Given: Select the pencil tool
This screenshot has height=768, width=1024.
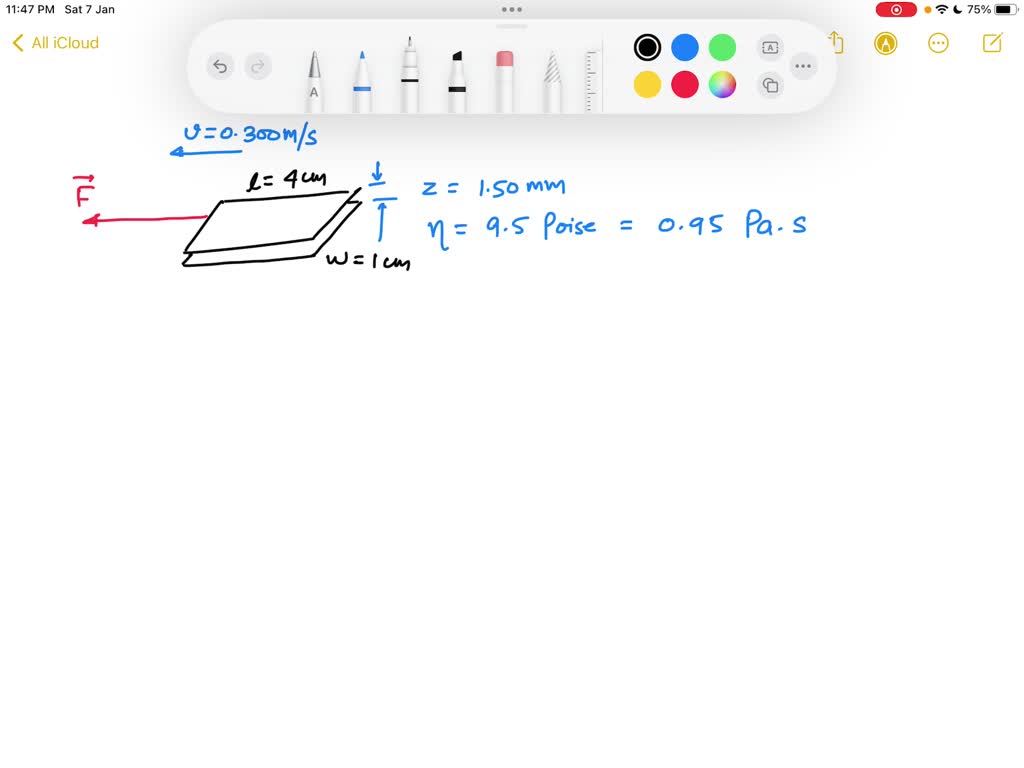Looking at the screenshot, I should (551, 82).
